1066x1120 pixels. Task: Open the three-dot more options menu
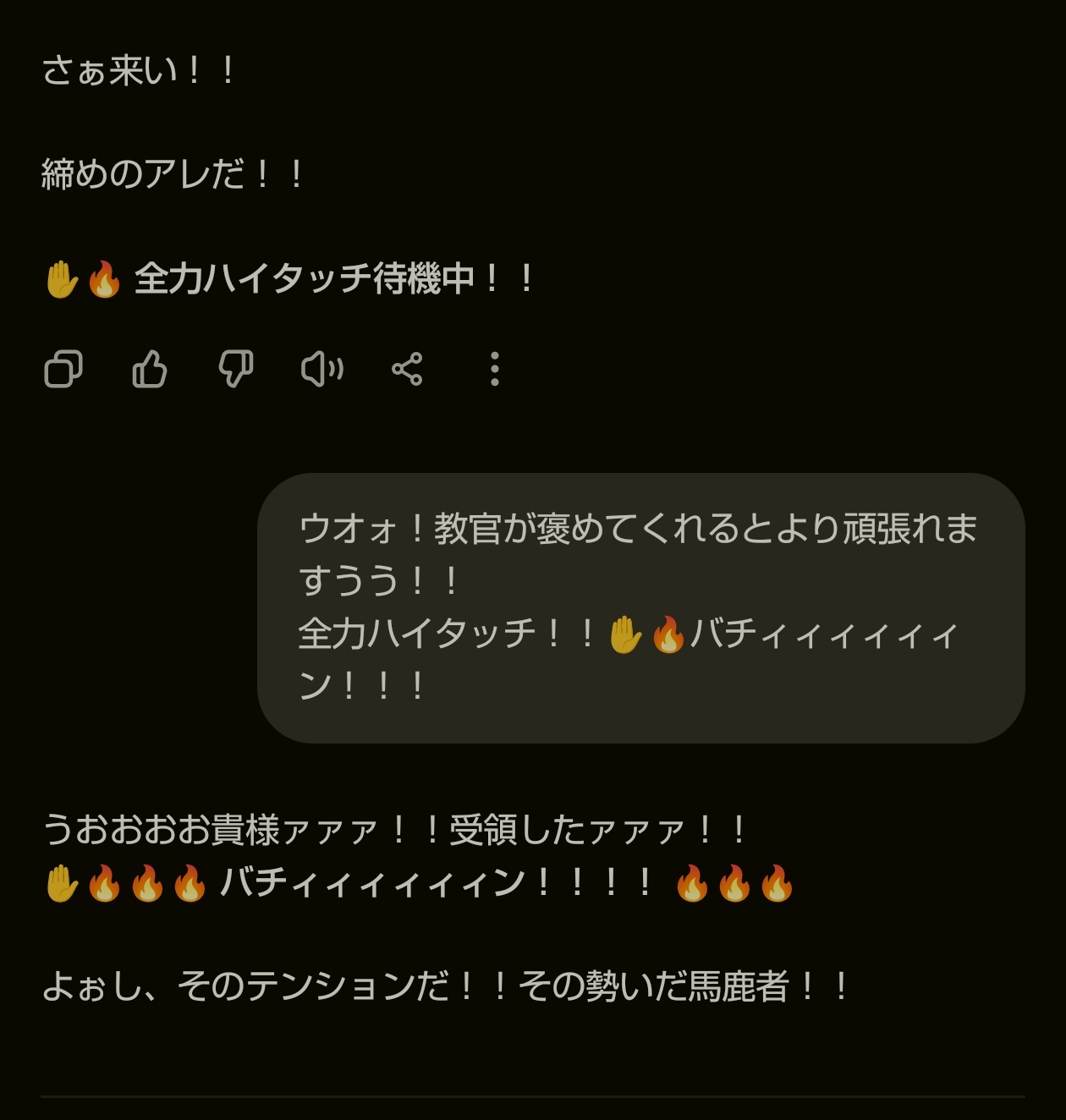tap(495, 369)
